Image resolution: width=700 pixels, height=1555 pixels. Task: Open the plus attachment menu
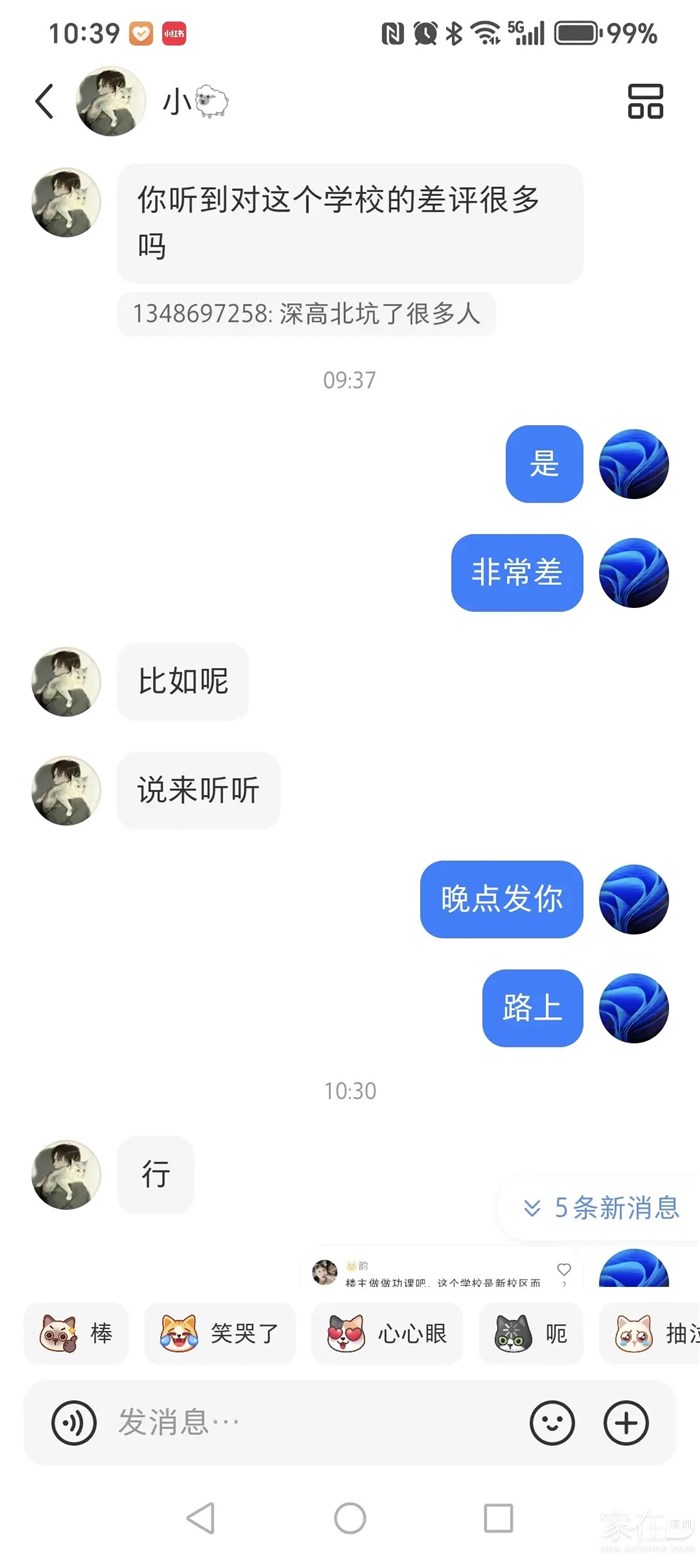pos(626,1422)
